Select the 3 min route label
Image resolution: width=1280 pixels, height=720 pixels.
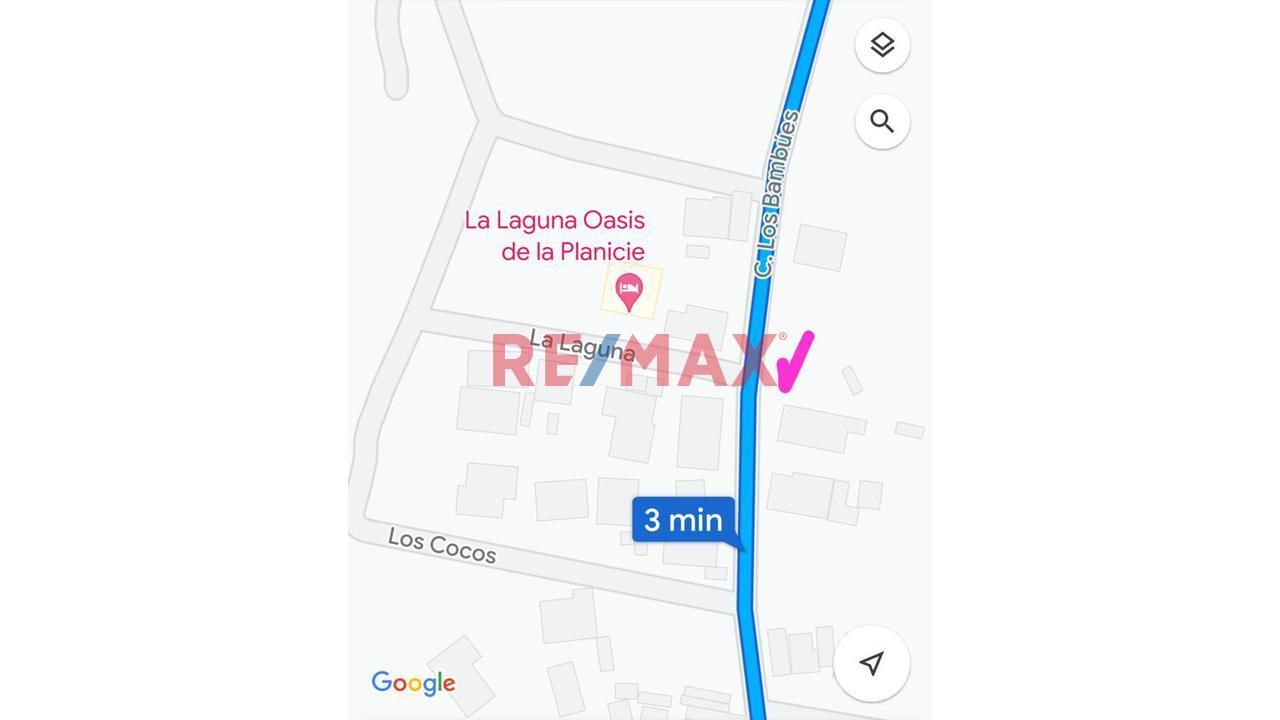tap(684, 520)
